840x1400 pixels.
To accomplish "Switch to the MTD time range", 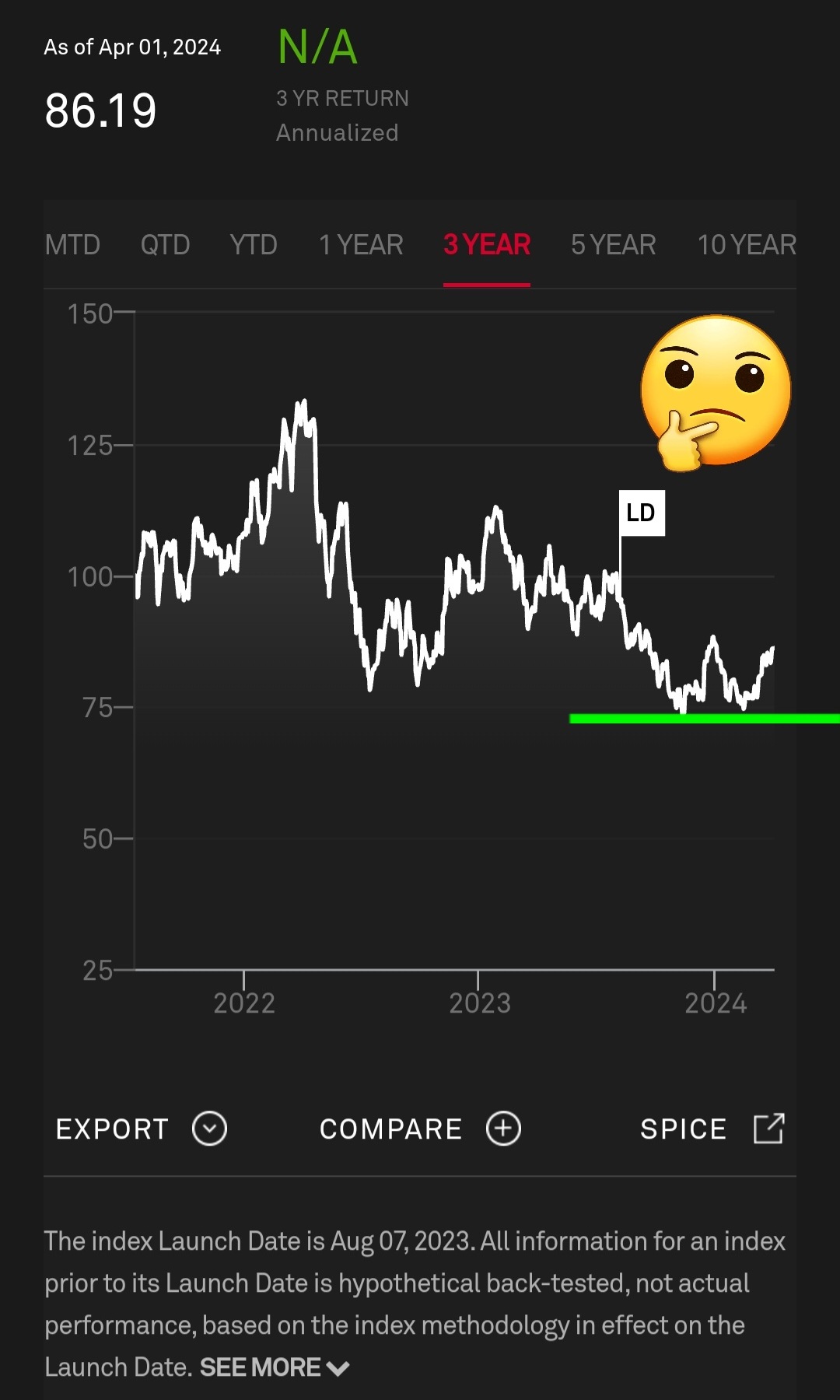I will tap(72, 245).
